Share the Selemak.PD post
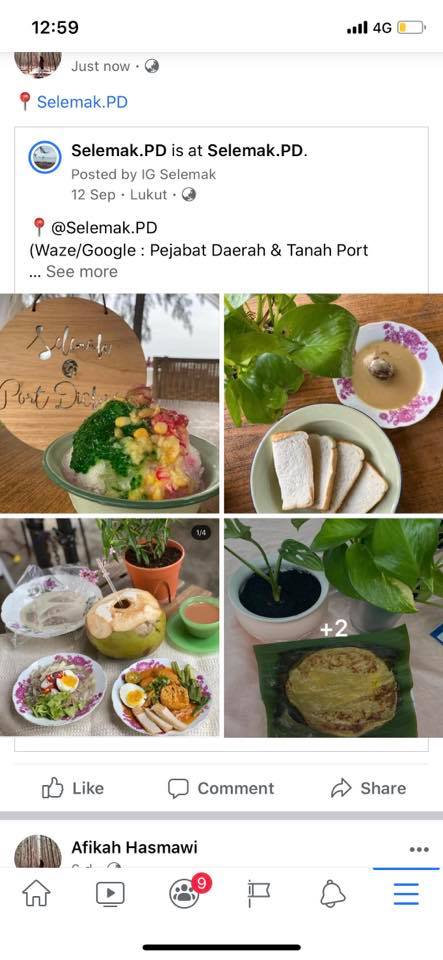This screenshot has height=960, width=443. coord(369,788)
